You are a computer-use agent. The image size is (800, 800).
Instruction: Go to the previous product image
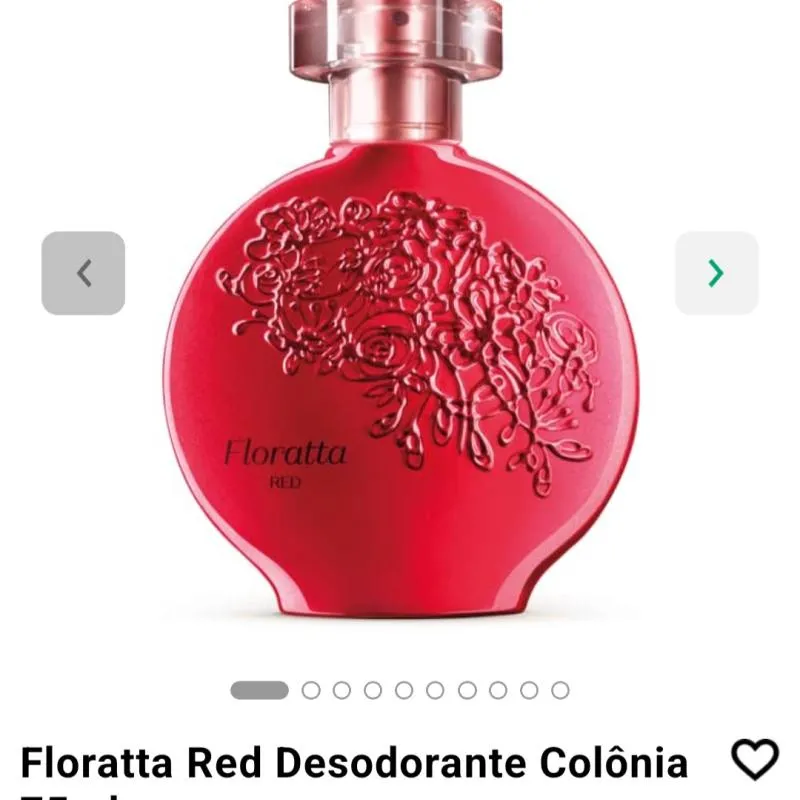pos(83,273)
